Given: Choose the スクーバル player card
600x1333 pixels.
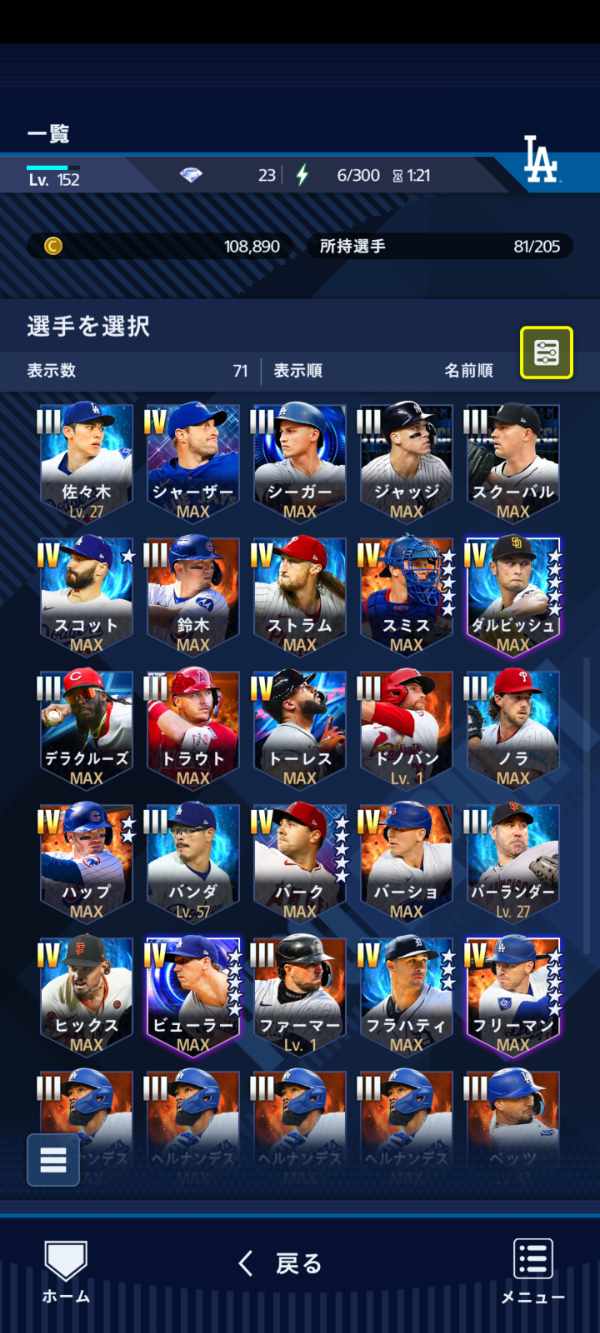Looking at the screenshot, I should pos(513,460).
